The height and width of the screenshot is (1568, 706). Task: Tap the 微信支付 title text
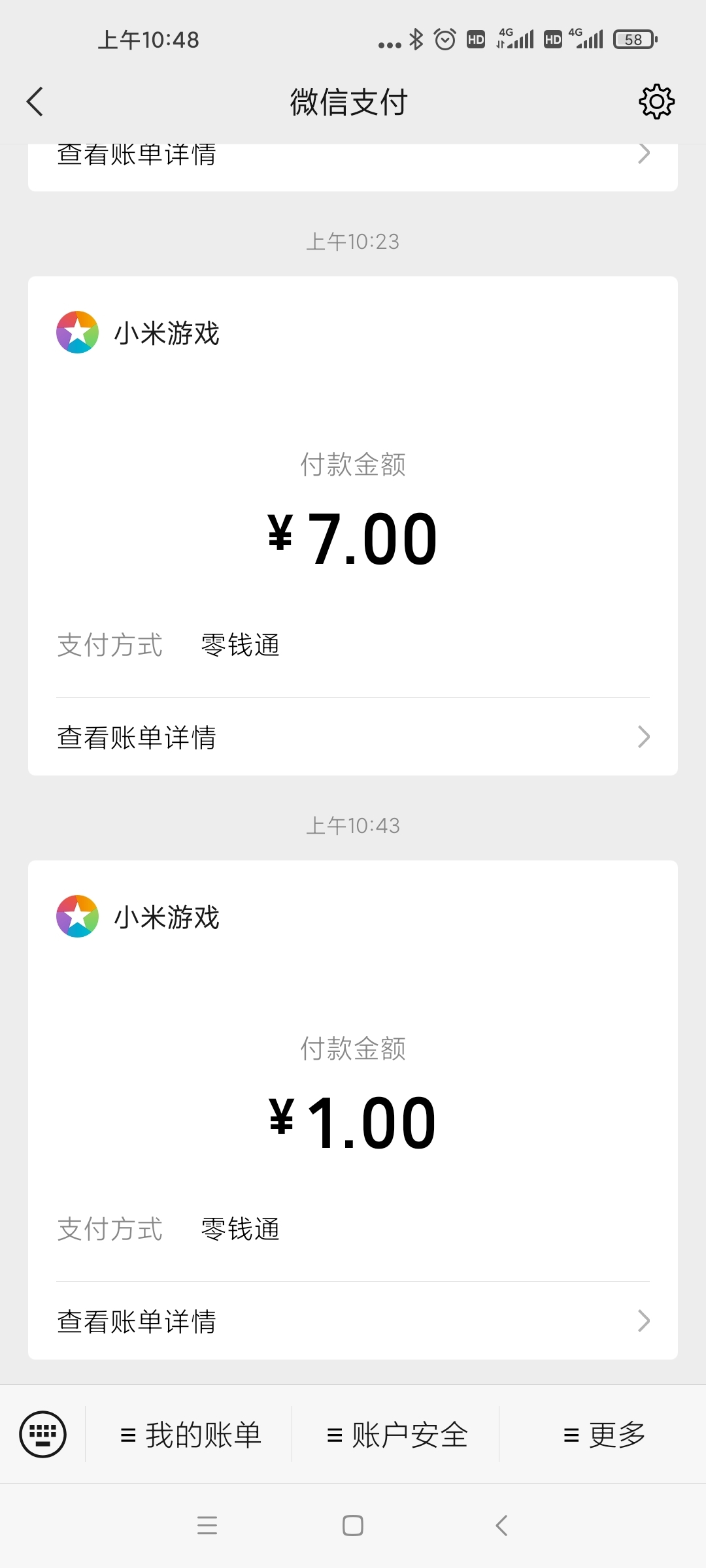tap(348, 101)
